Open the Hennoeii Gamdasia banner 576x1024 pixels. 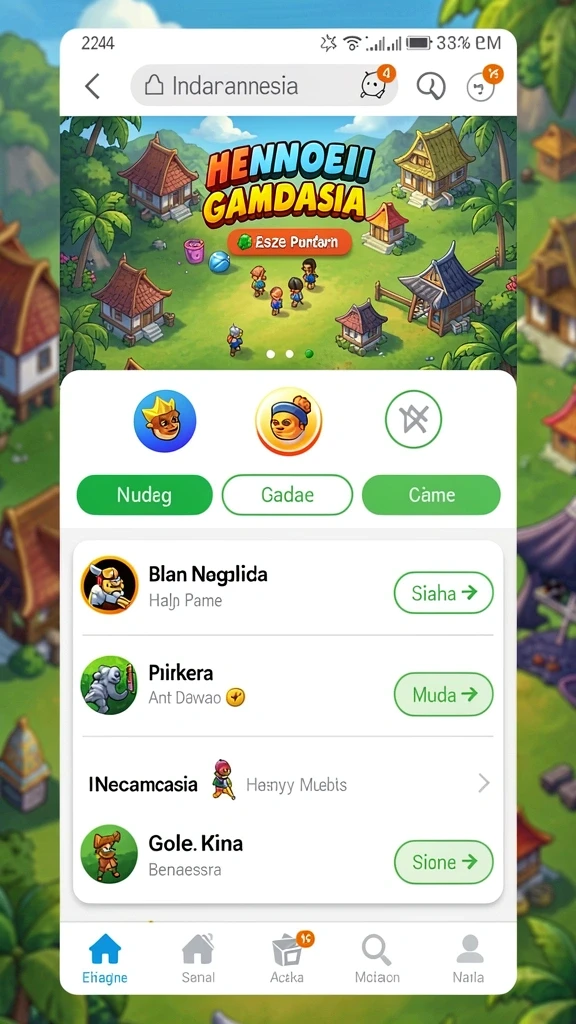click(x=288, y=242)
